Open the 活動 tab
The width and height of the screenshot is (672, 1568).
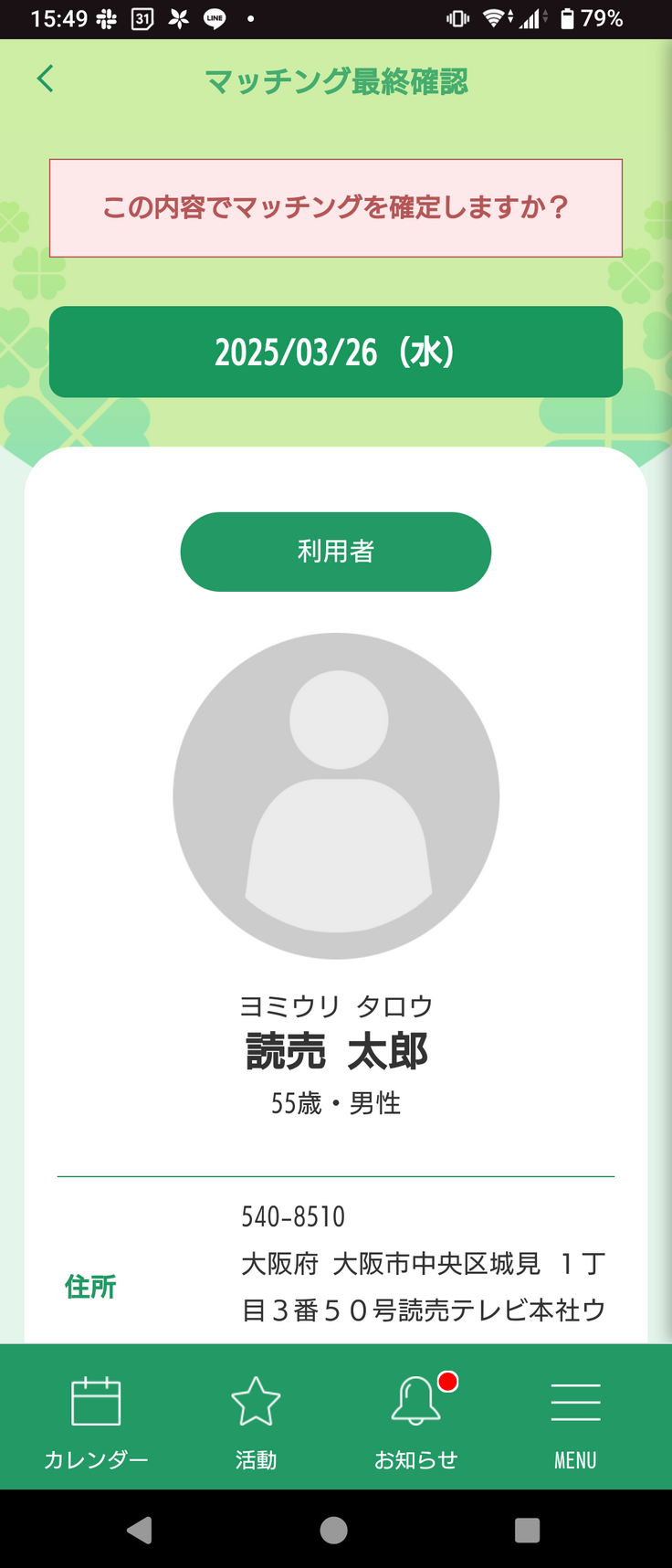coord(256,1417)
